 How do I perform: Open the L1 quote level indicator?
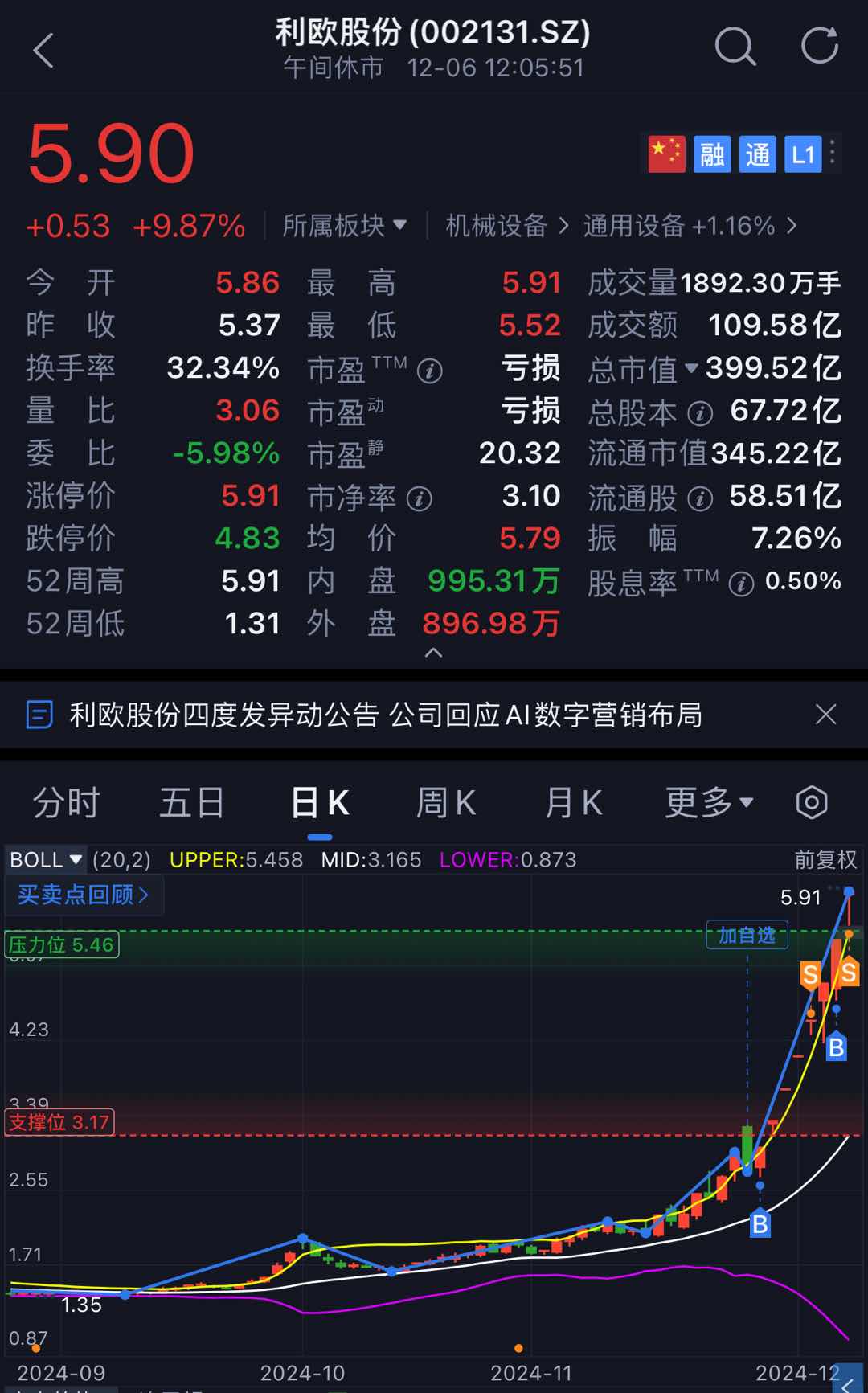coord(803,154)
